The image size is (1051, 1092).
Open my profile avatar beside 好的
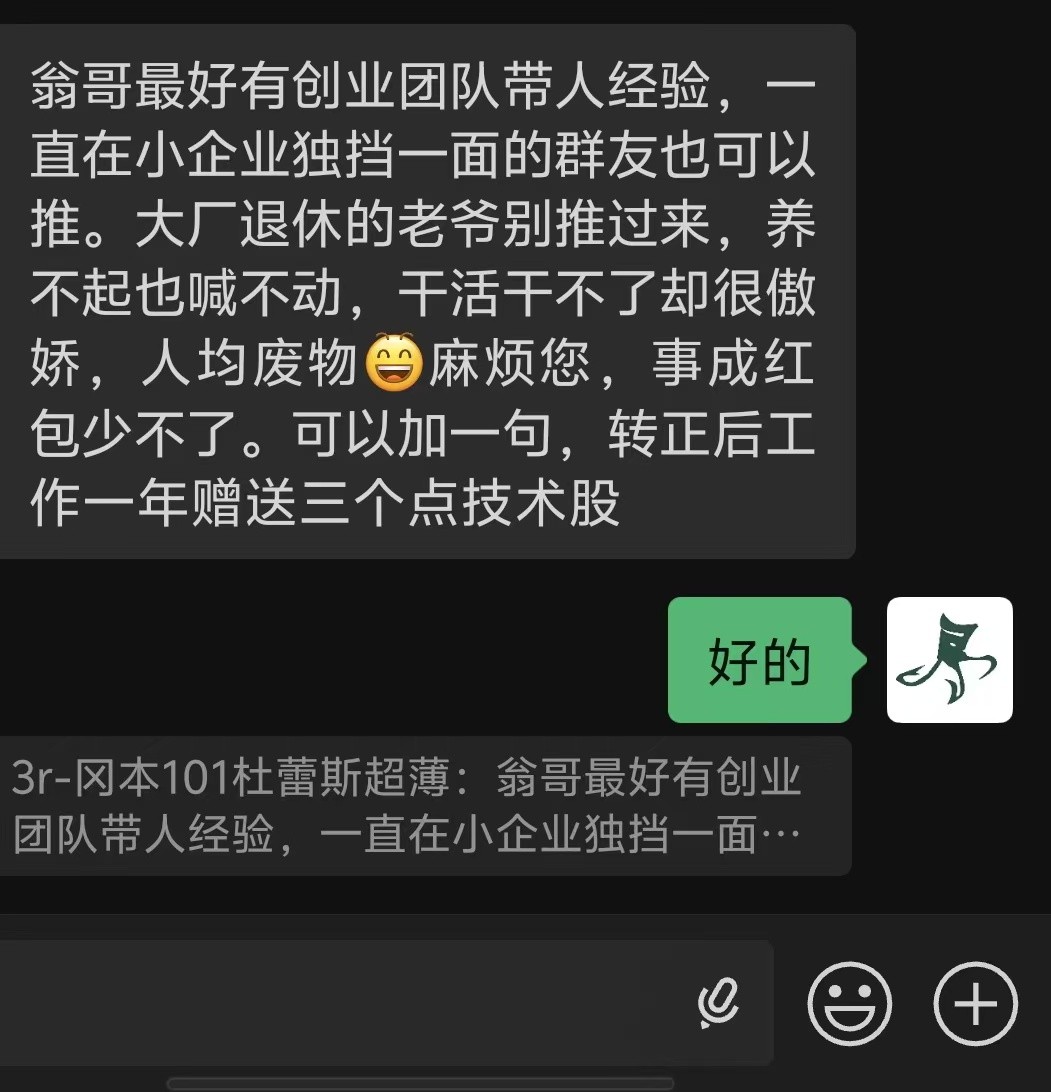tap(949, 660)
